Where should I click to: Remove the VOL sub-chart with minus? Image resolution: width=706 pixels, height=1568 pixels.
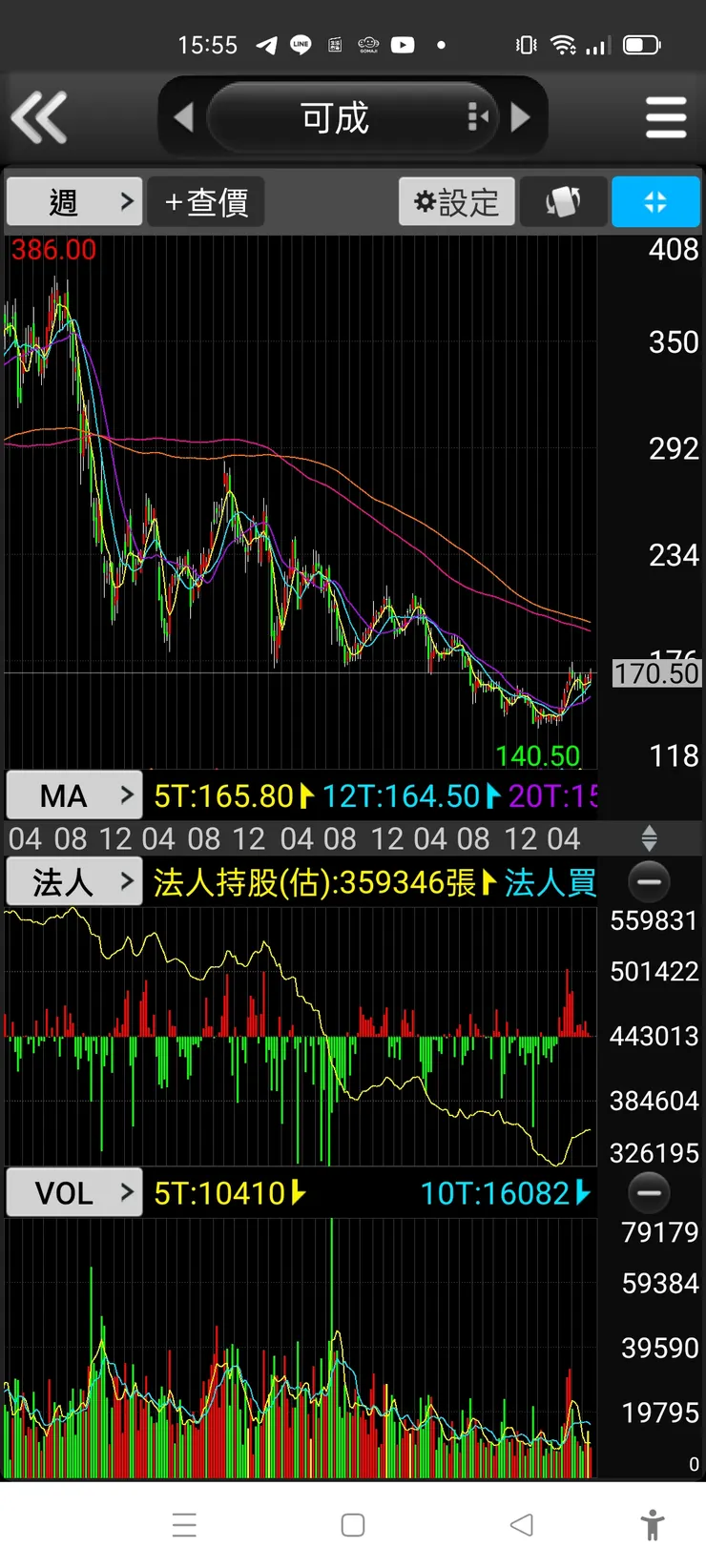coord(649,1192)
